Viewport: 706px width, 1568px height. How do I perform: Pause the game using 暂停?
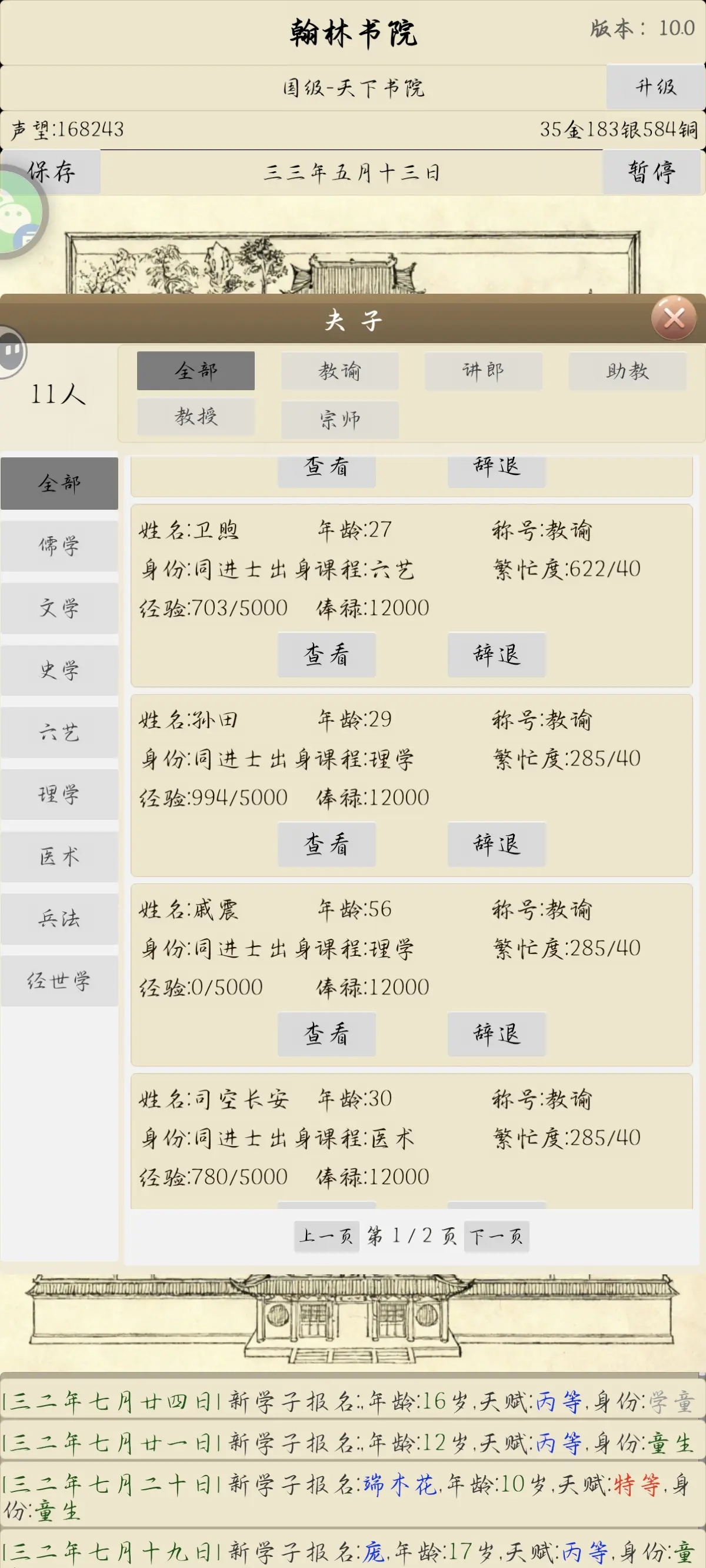652,172
